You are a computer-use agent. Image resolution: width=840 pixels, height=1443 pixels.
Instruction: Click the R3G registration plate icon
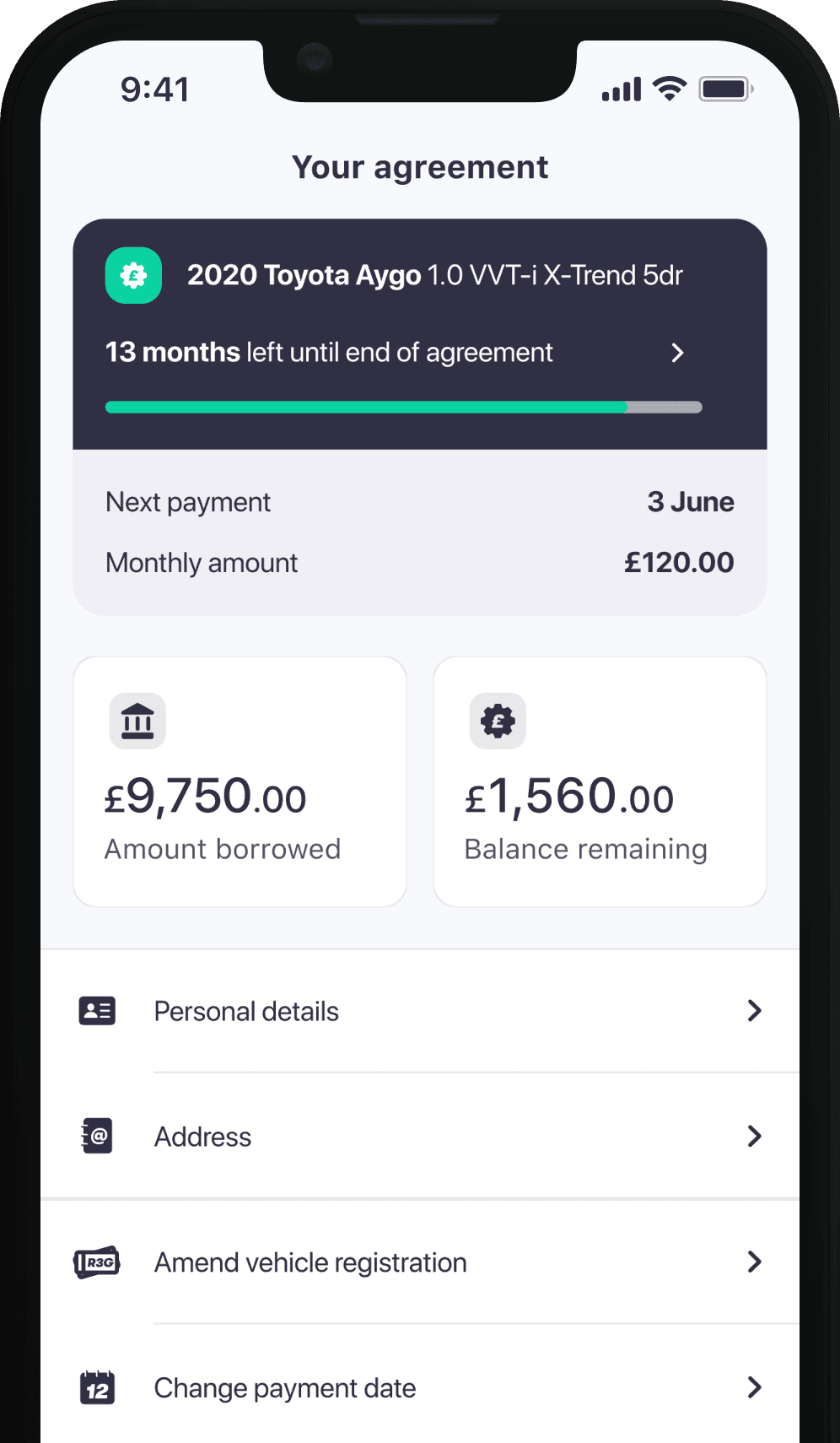96,1262
